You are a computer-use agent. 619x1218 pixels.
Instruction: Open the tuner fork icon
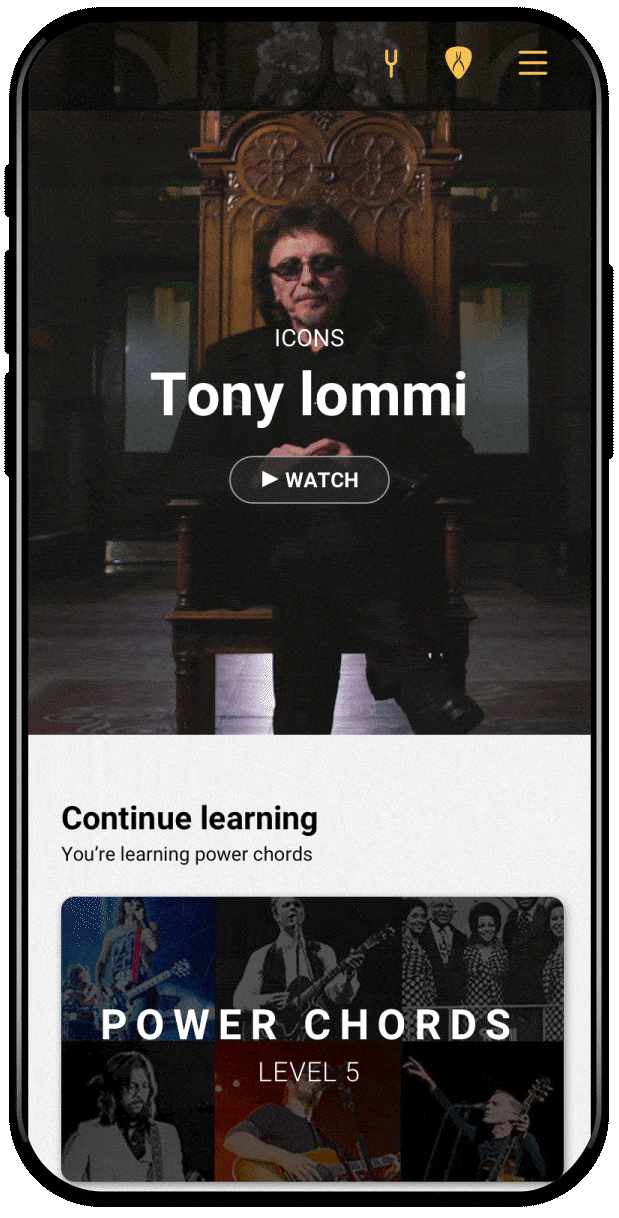[392, 63]
